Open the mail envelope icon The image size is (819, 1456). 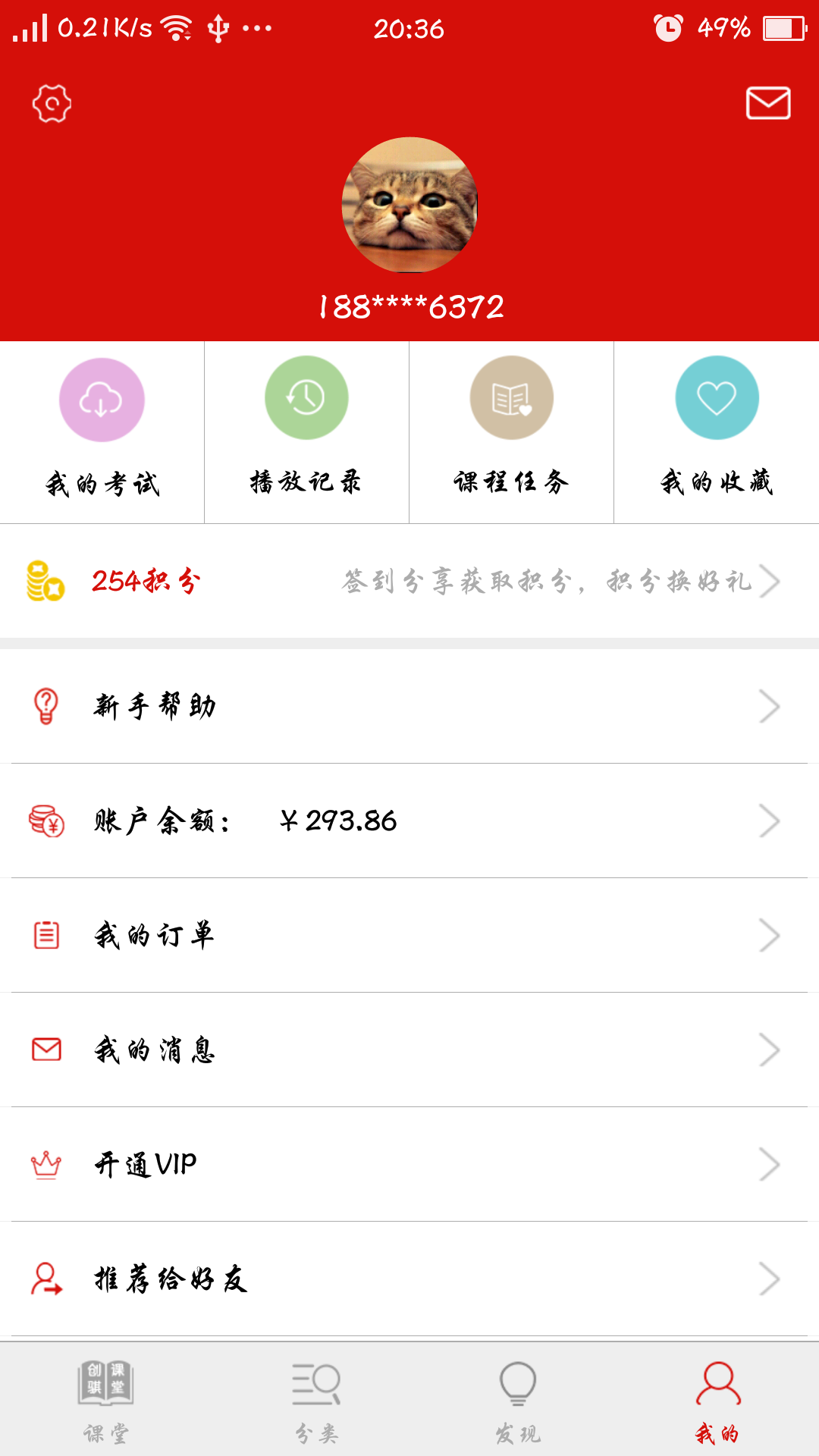768,103
